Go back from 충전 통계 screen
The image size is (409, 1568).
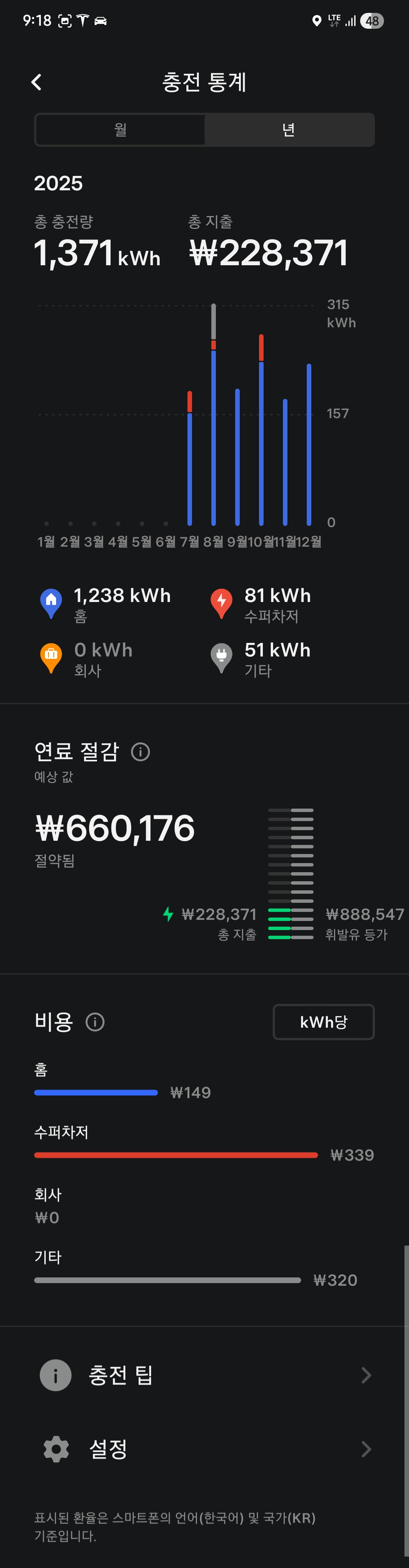37,82
